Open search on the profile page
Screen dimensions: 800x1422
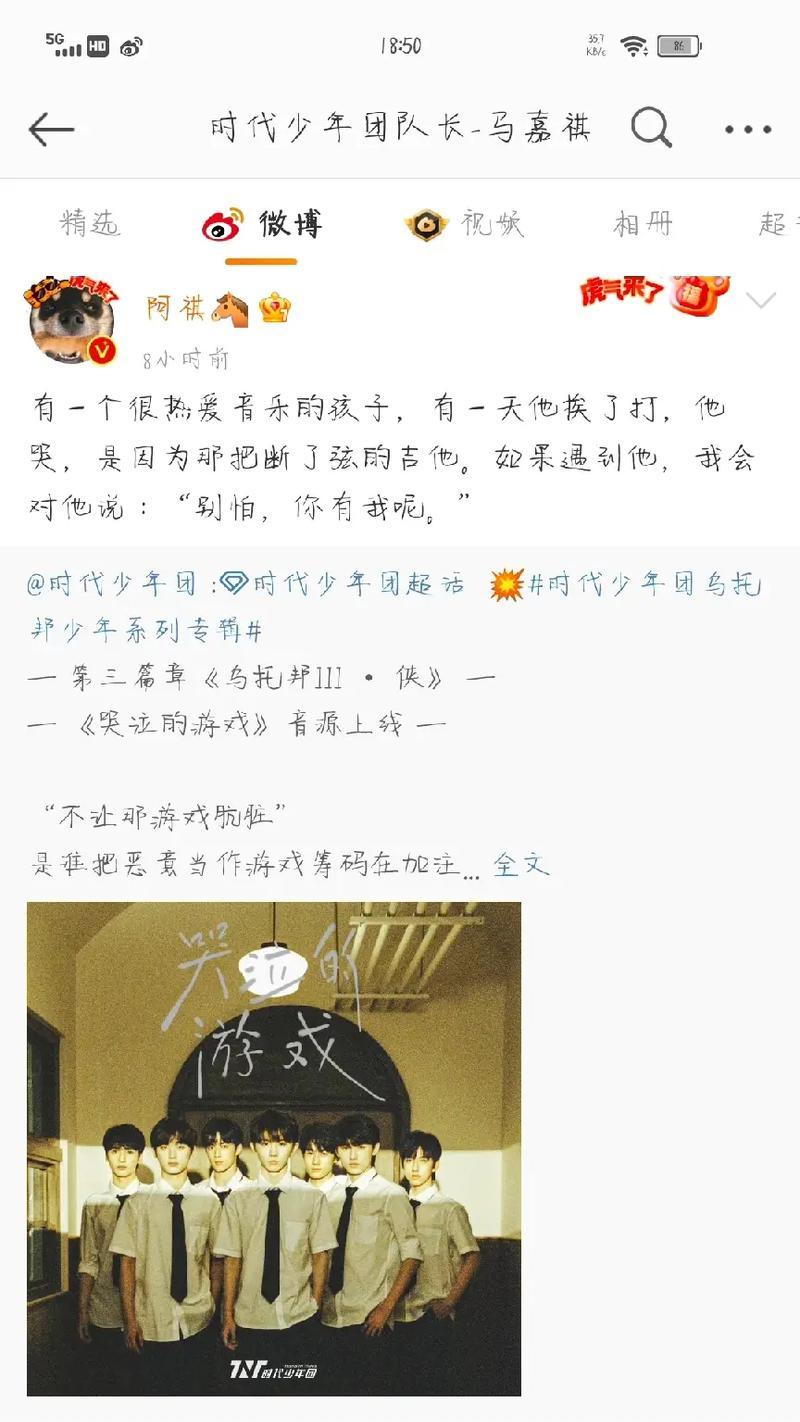tap(651, 128)
